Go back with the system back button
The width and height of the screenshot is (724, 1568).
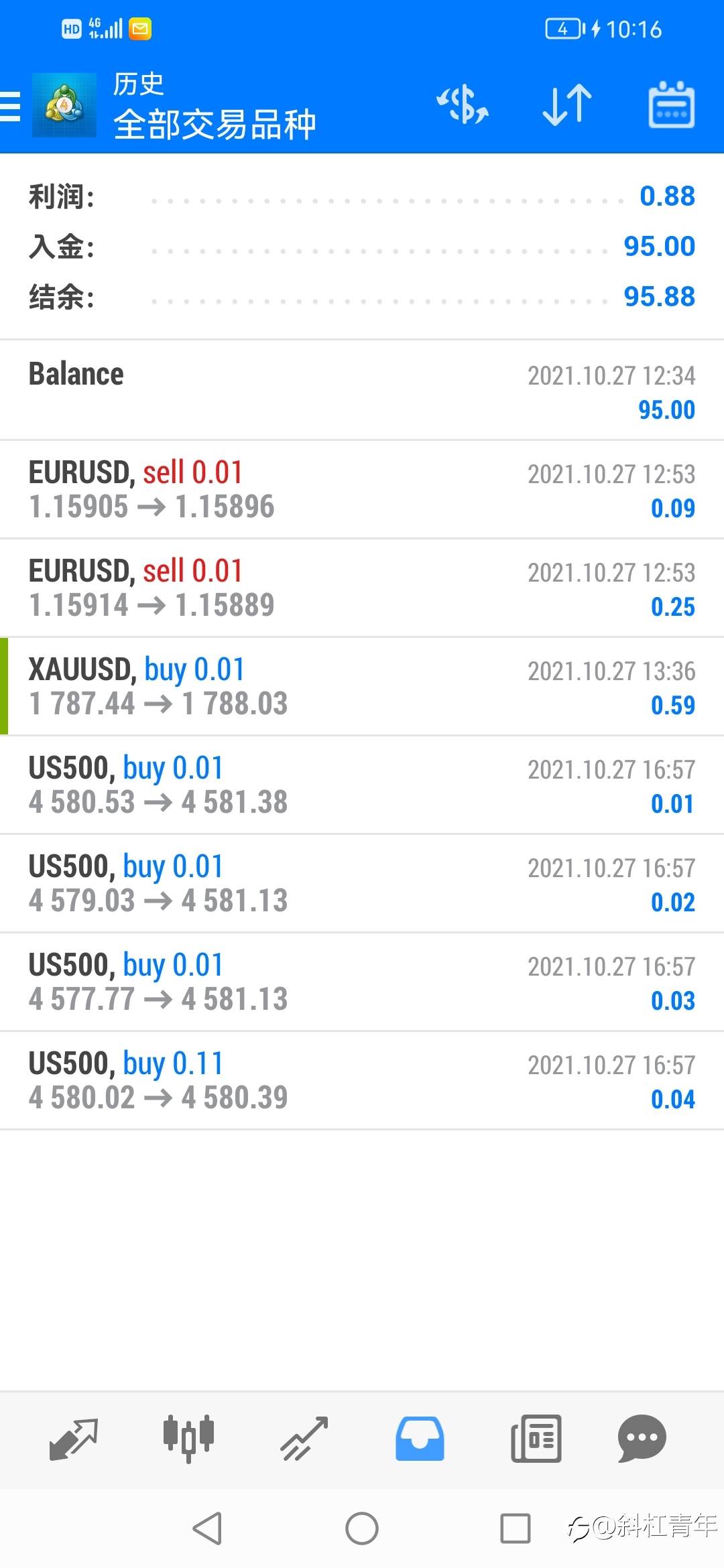click(207, 1528)
